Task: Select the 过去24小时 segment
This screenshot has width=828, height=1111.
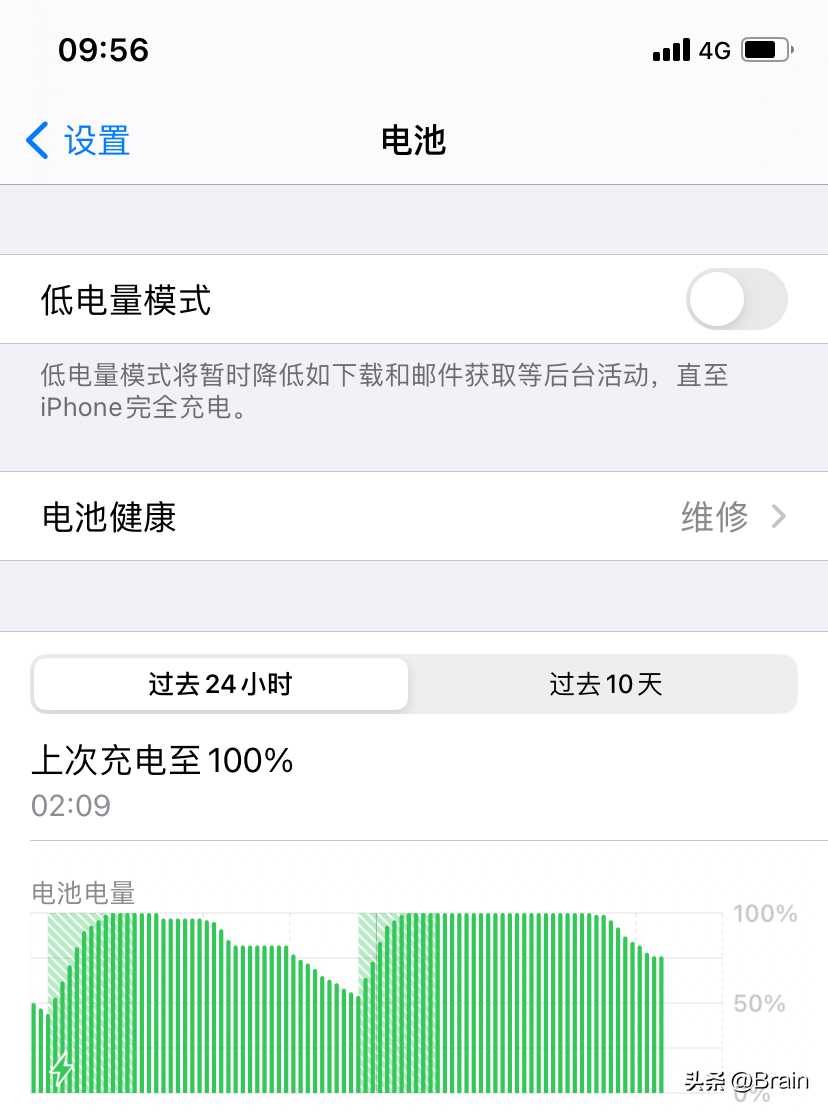Action: click(x=220, y=685)
